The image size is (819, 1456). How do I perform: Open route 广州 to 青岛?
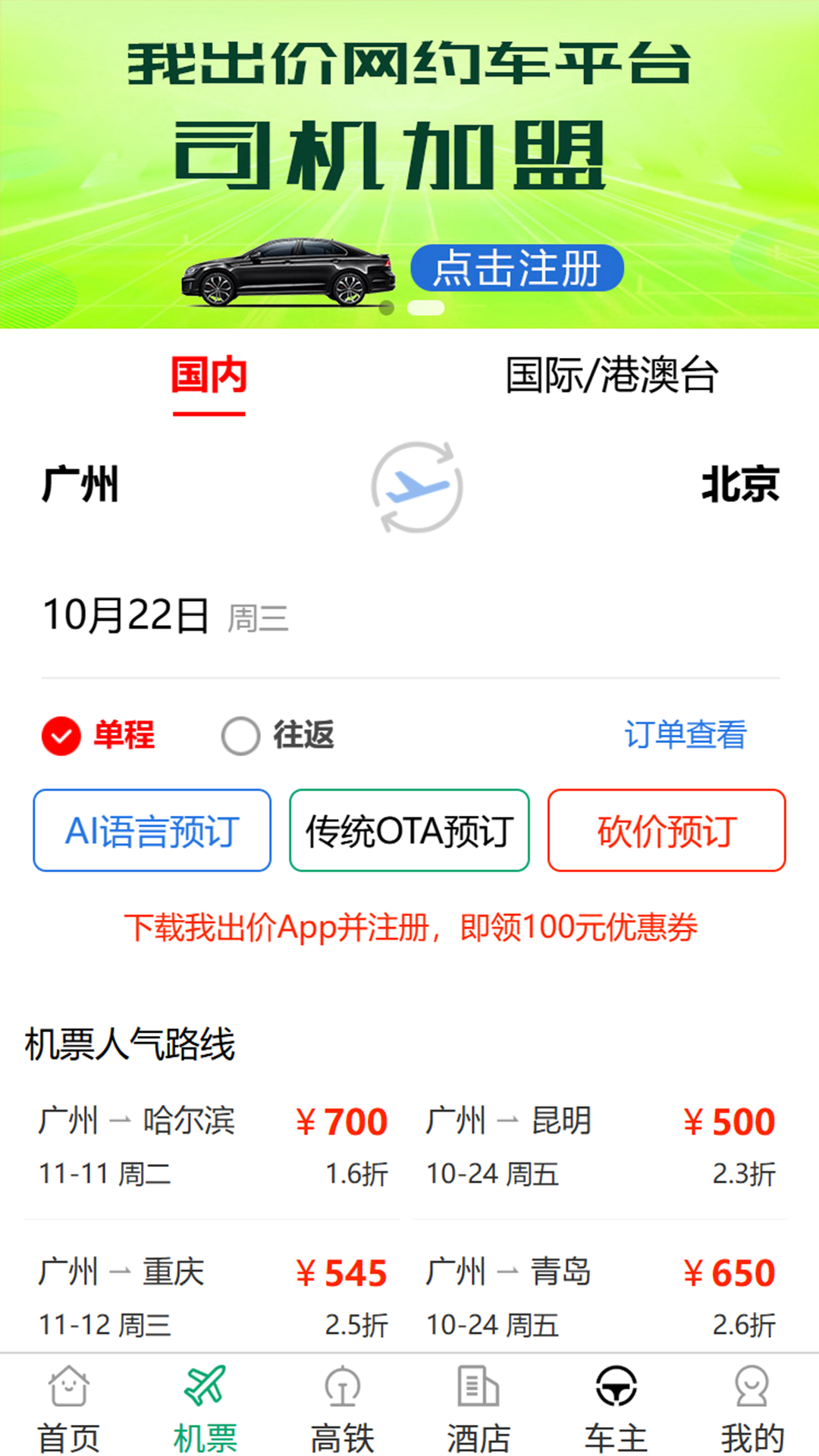tap(600, 1297)
